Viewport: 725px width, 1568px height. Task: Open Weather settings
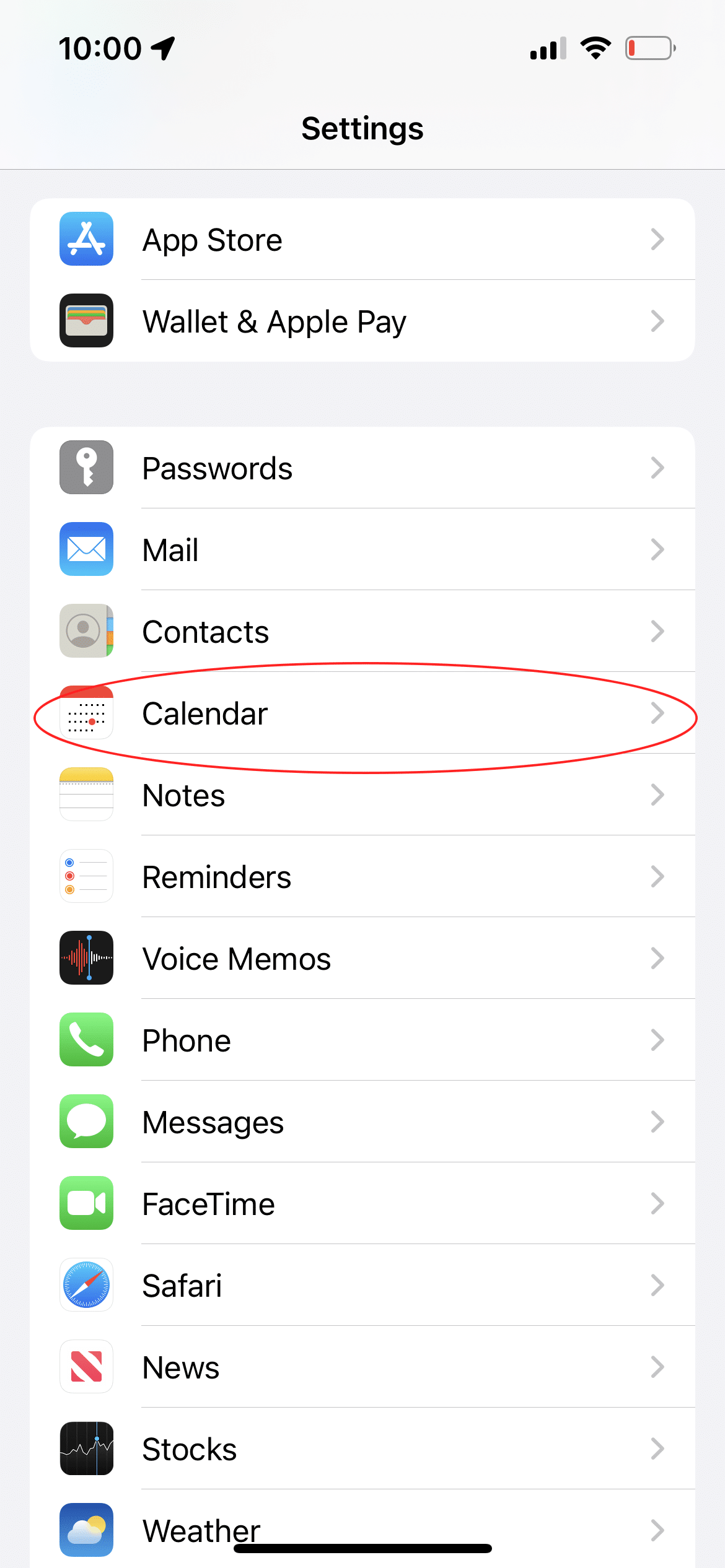pos(362,1528)
